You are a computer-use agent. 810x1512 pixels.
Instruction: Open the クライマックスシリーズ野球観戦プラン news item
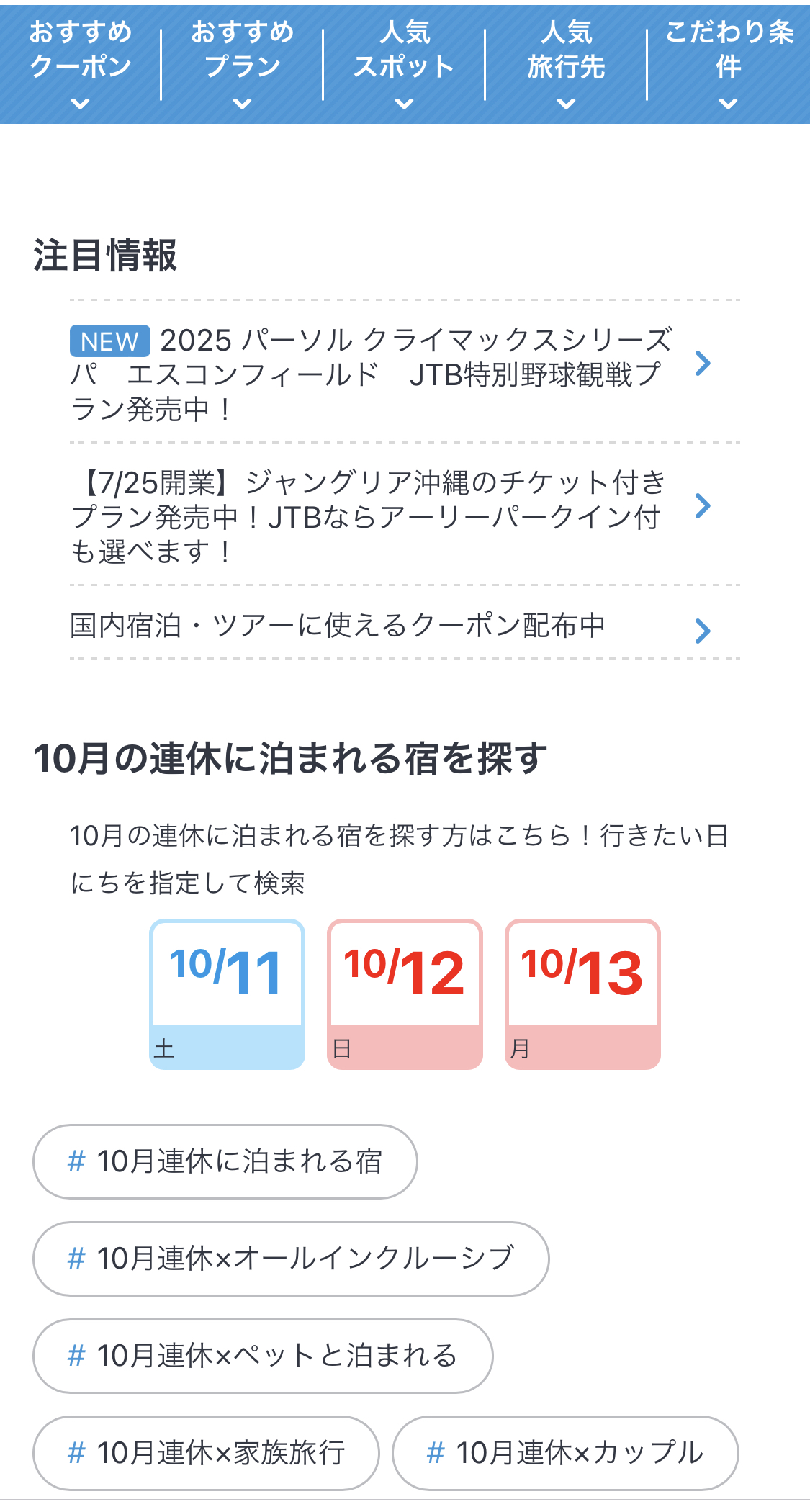pos(389,373)
